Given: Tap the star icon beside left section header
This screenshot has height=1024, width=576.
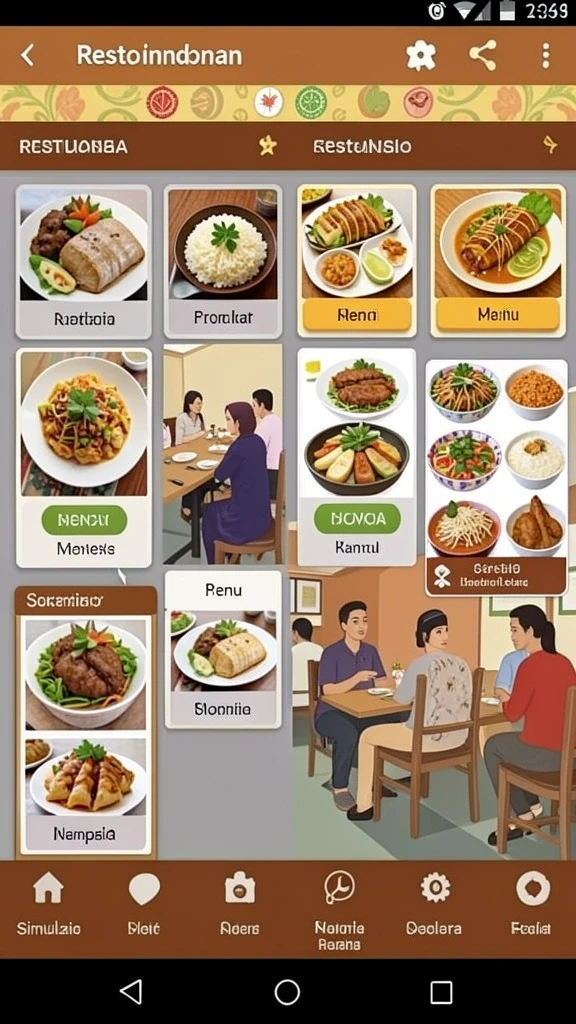Looking at the screenshot, I should [267, 146].
